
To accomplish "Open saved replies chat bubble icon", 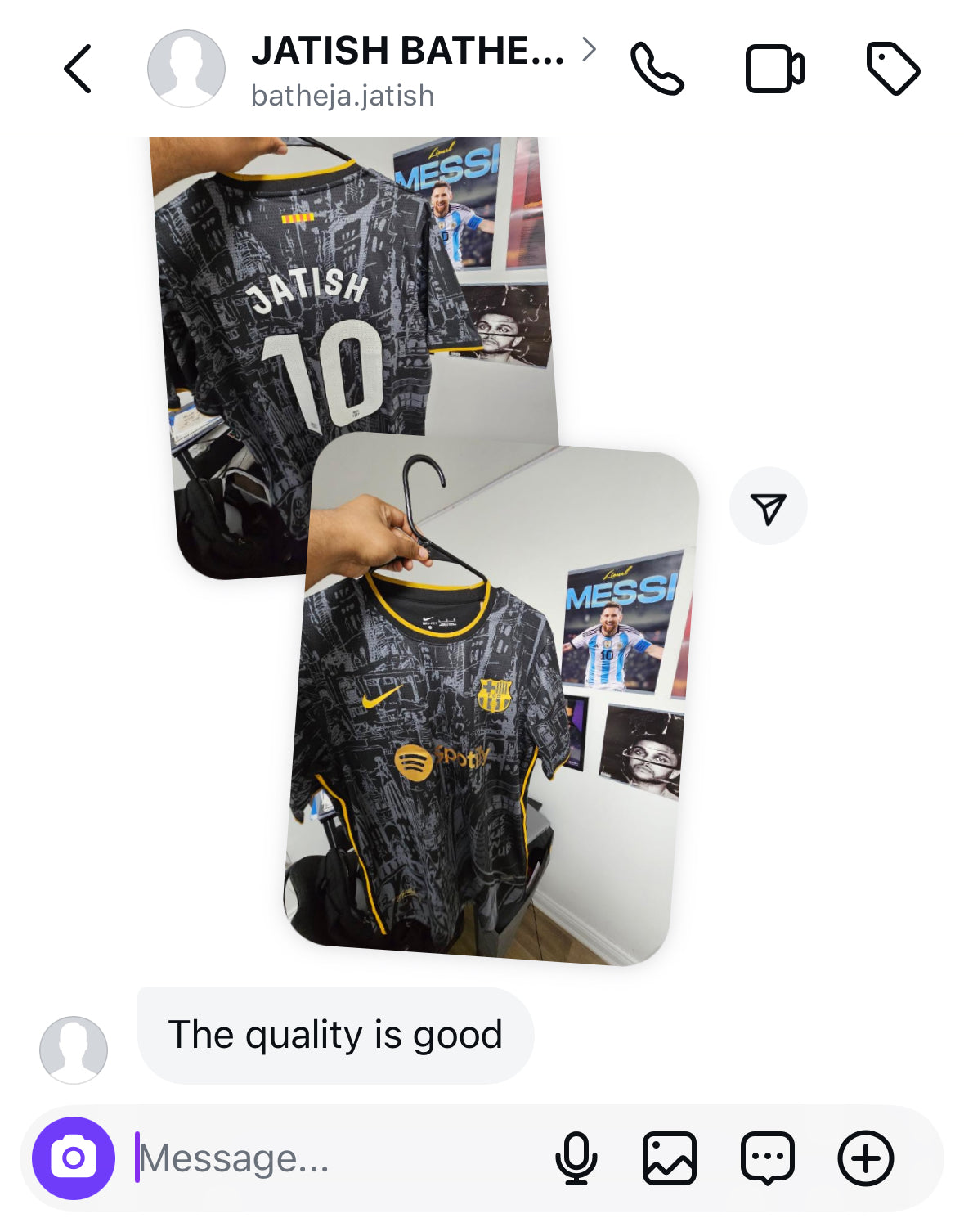I will click(767, 1158).
